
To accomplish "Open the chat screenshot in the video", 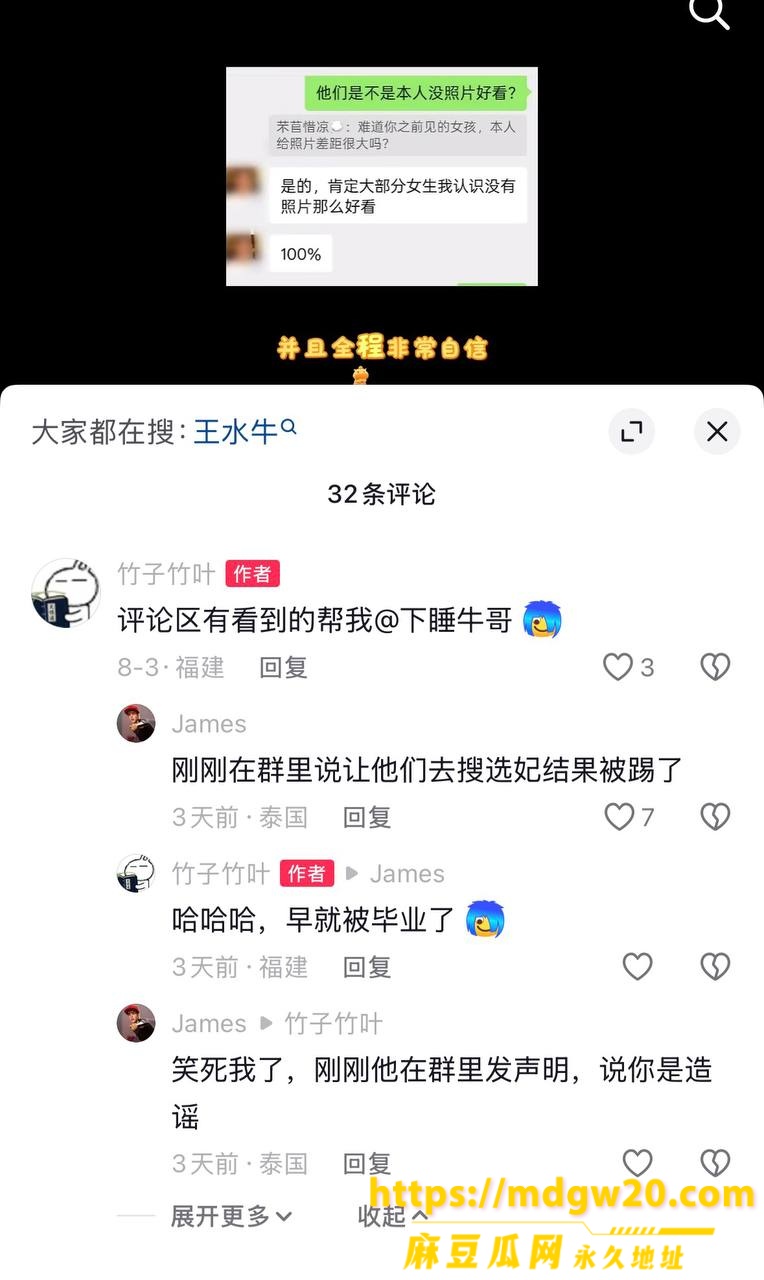I will [382, 176].
